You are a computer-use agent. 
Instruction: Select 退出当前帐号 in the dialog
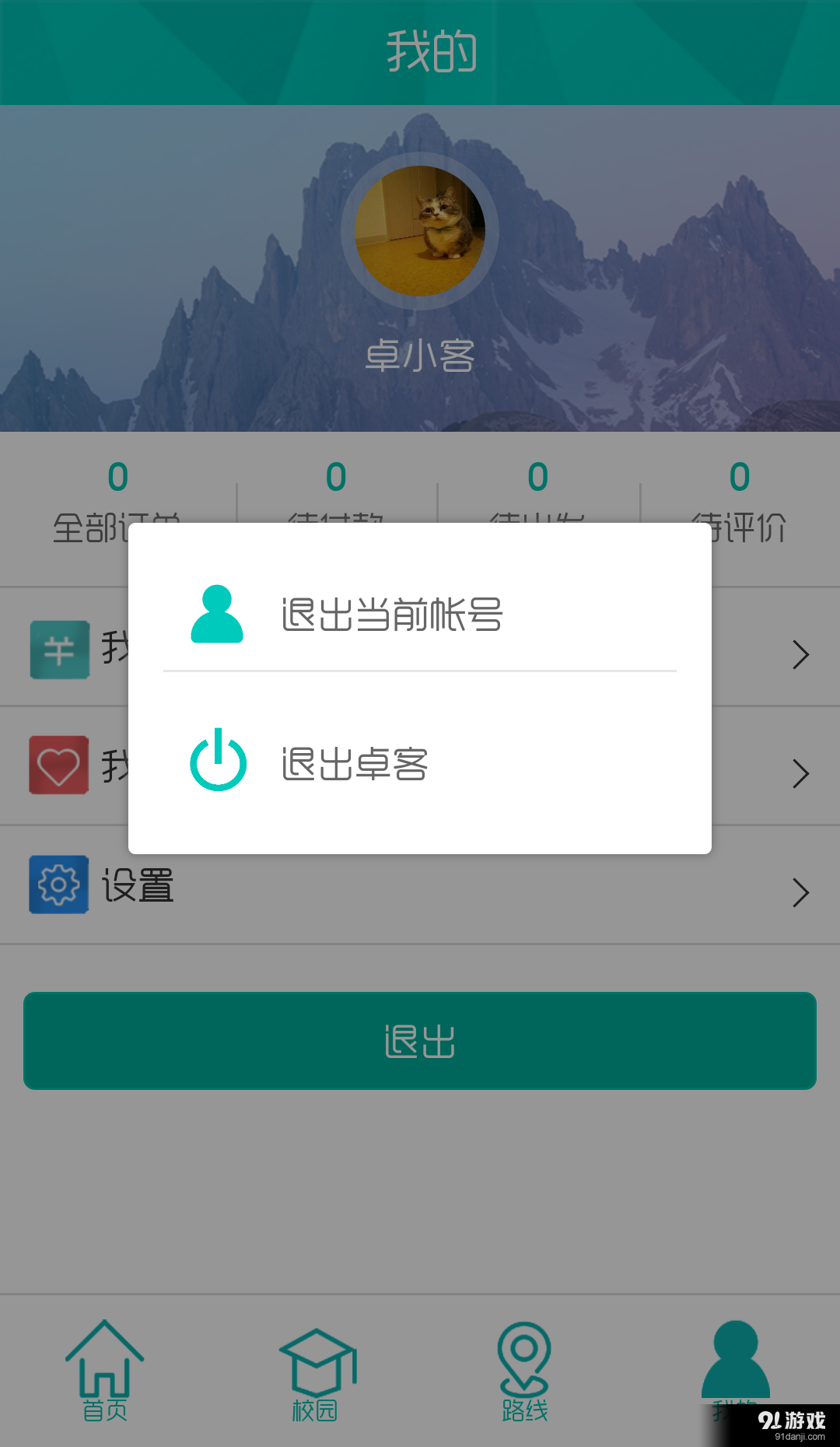392,615
